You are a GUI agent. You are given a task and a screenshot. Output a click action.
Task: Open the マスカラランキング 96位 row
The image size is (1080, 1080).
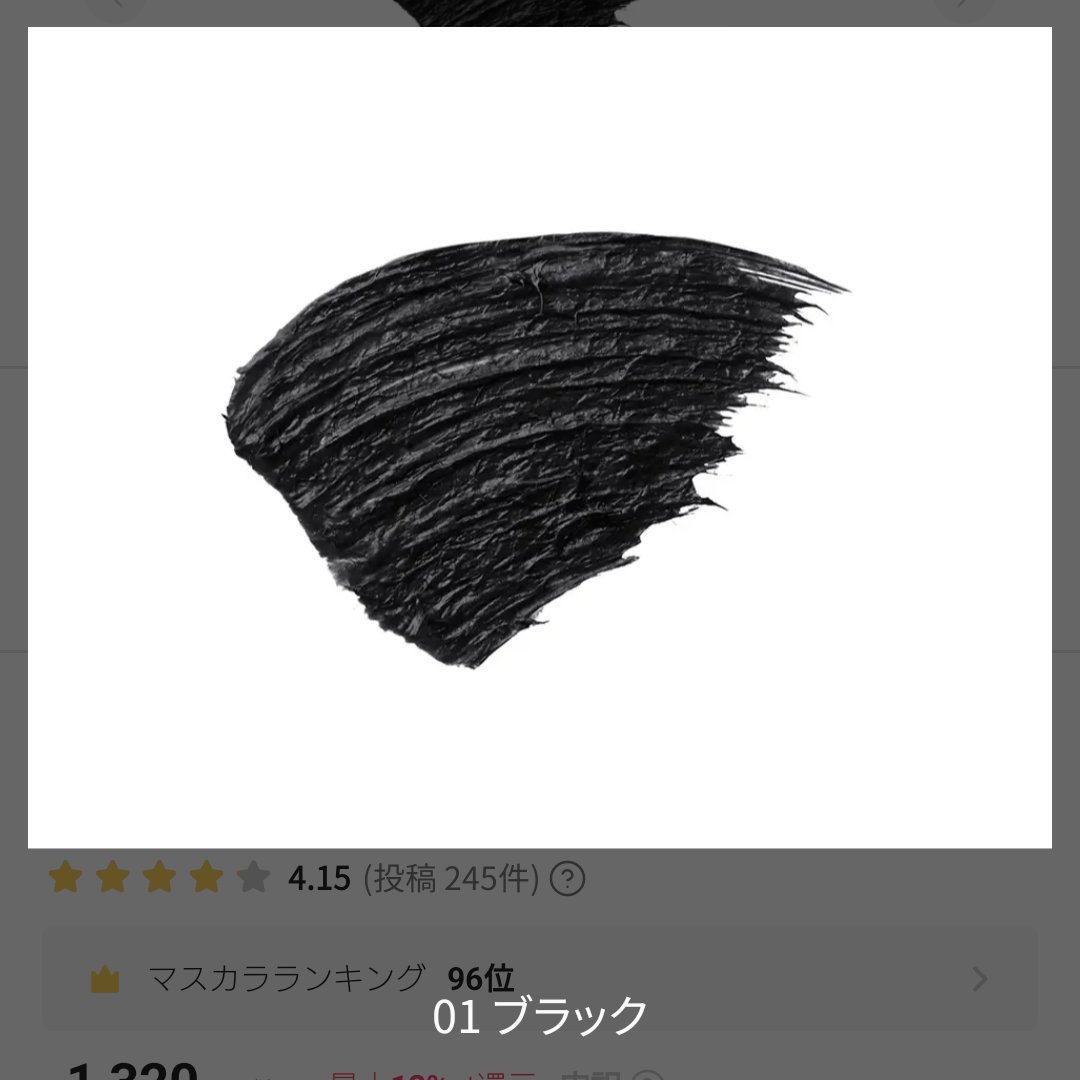point(540,977)
